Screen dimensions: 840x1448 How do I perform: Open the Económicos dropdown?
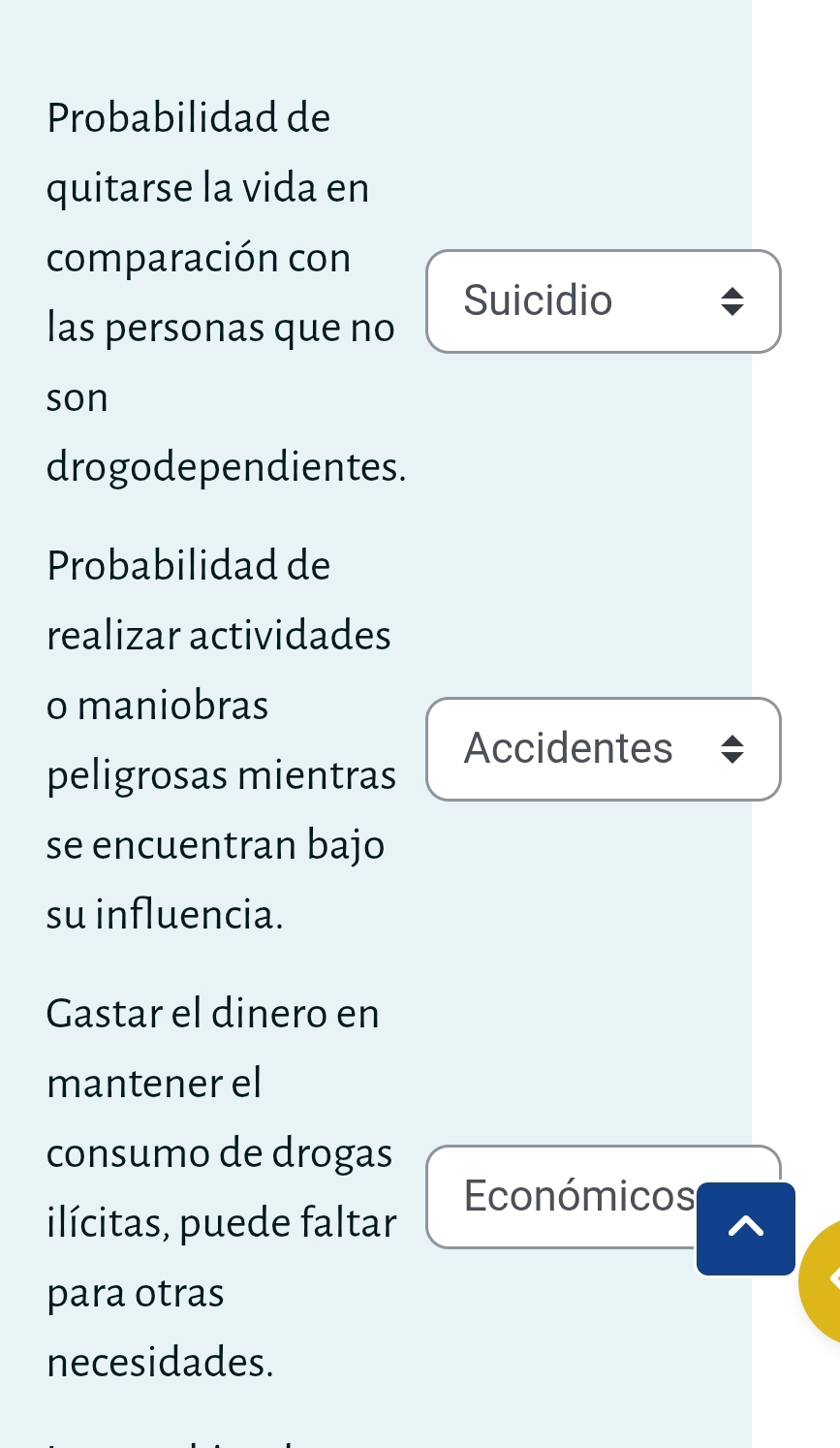pos(562,1197)
